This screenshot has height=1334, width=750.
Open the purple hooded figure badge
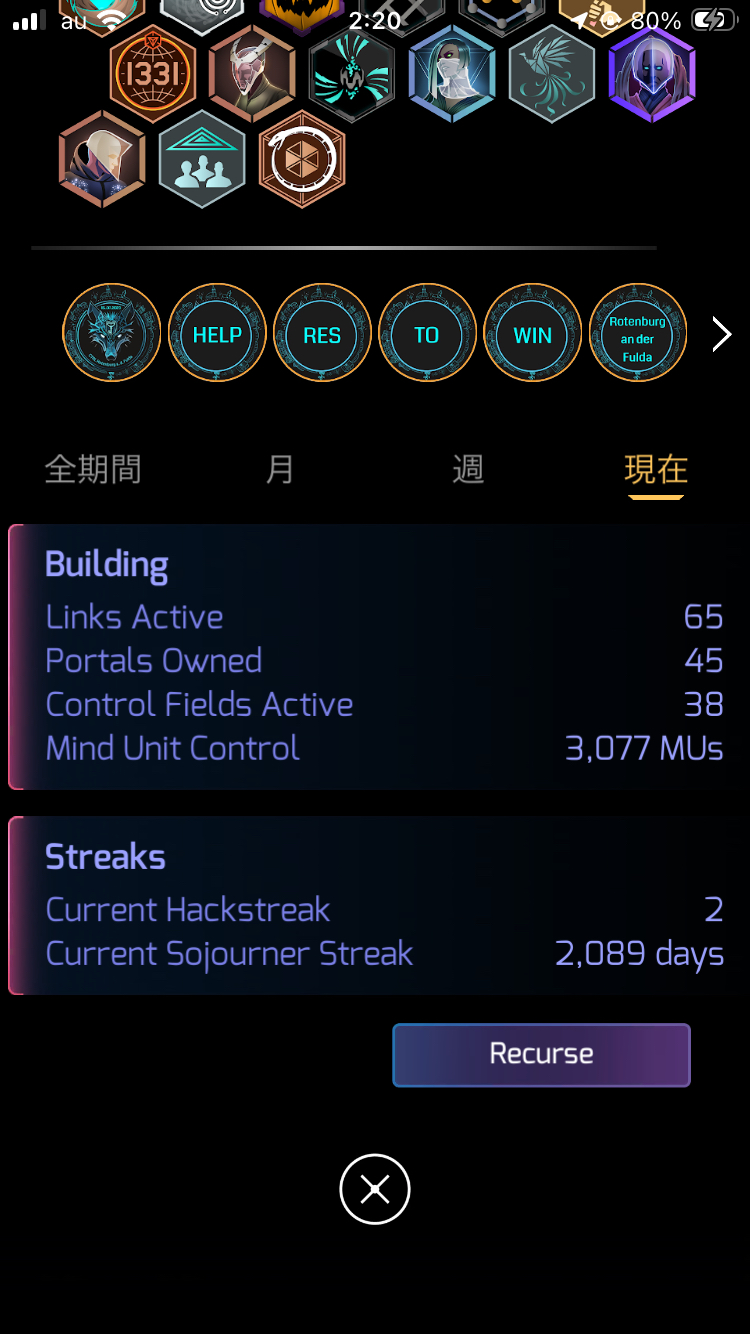[x=651, y=74]
